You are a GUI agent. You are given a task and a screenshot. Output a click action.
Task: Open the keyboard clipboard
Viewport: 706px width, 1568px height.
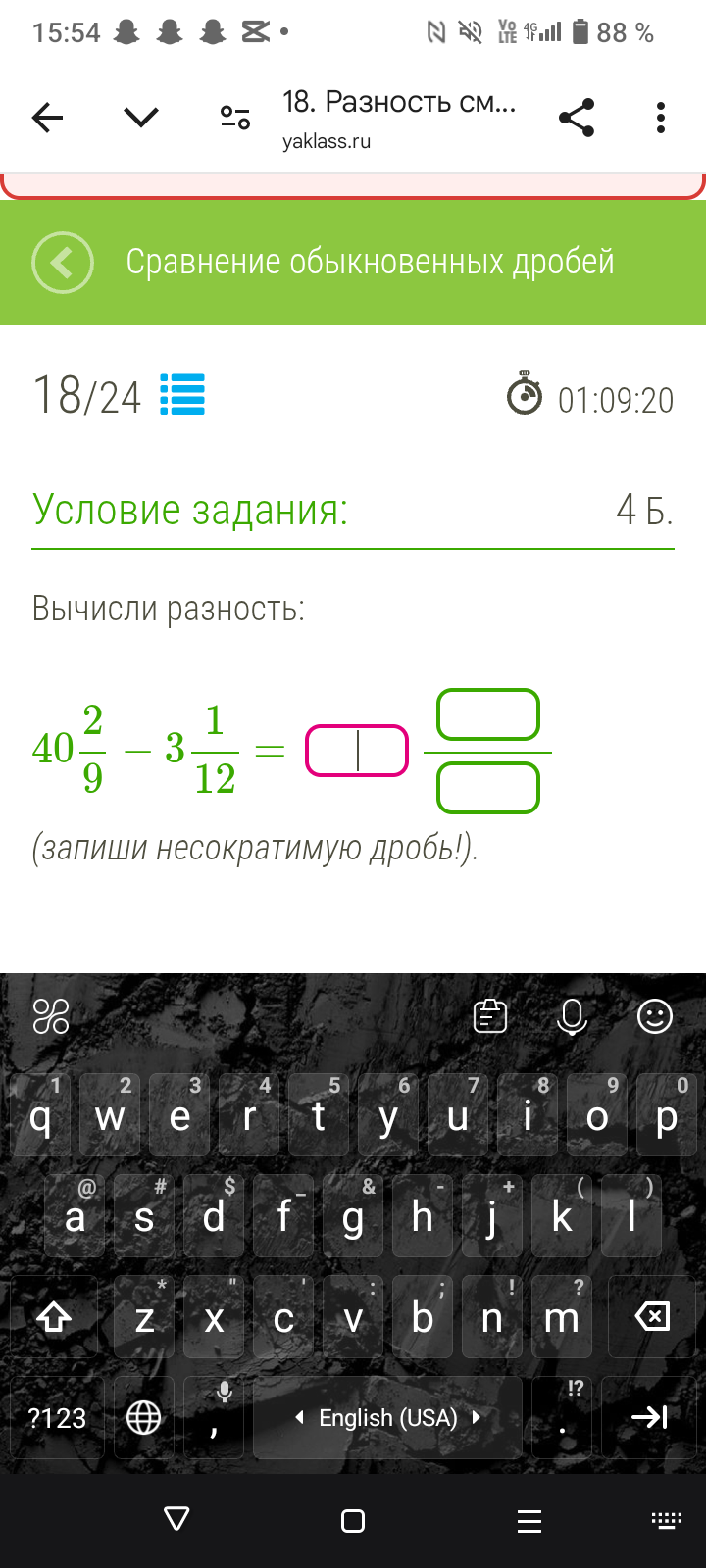coord(490,1016)
